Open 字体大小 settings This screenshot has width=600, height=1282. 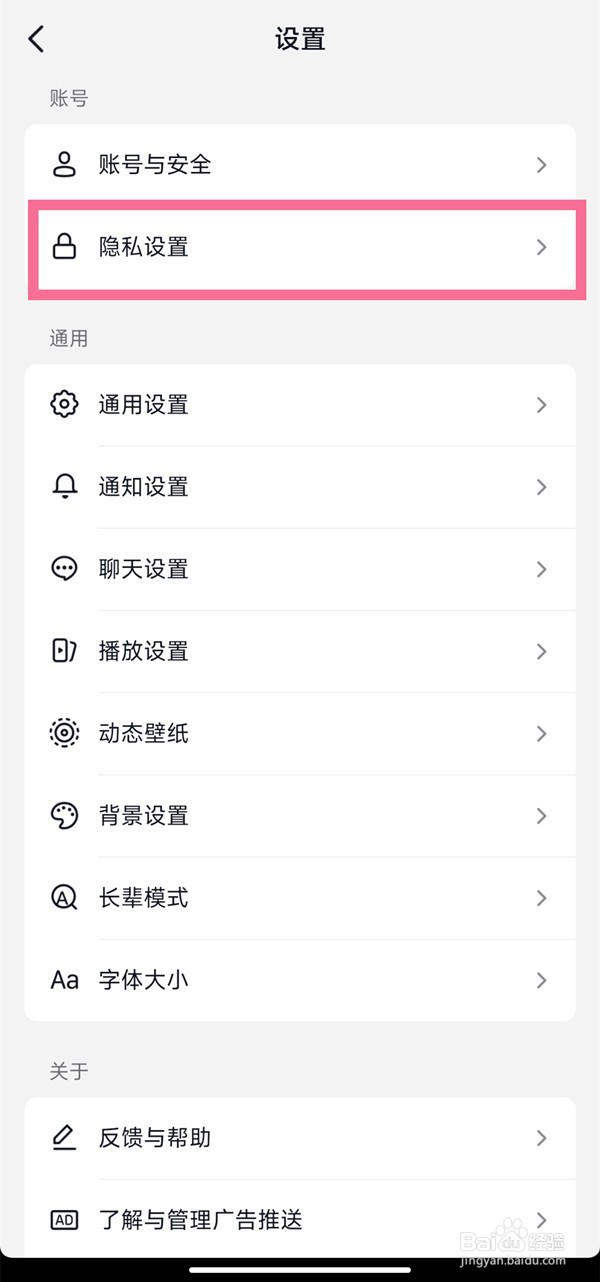point(300,980)
